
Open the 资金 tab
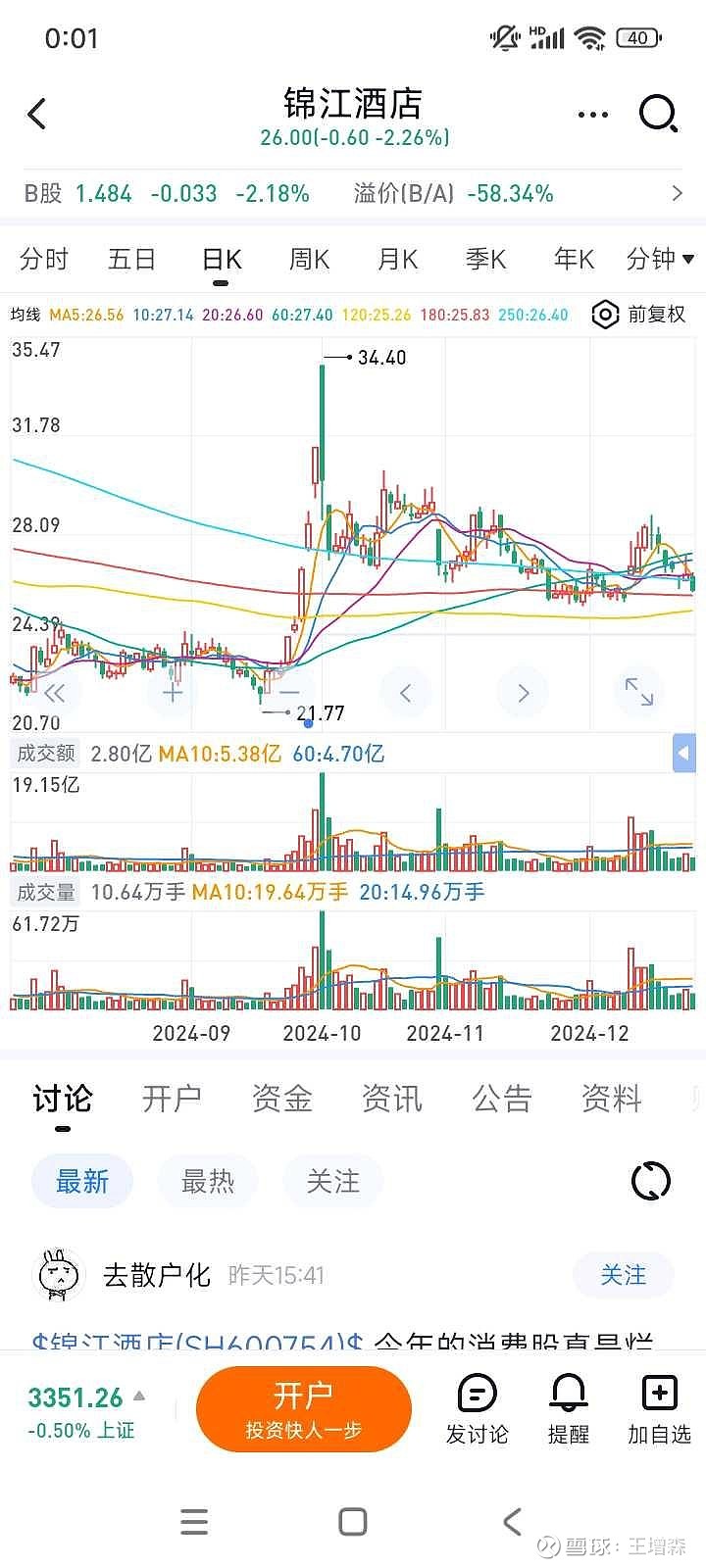tap(282, 1099)
